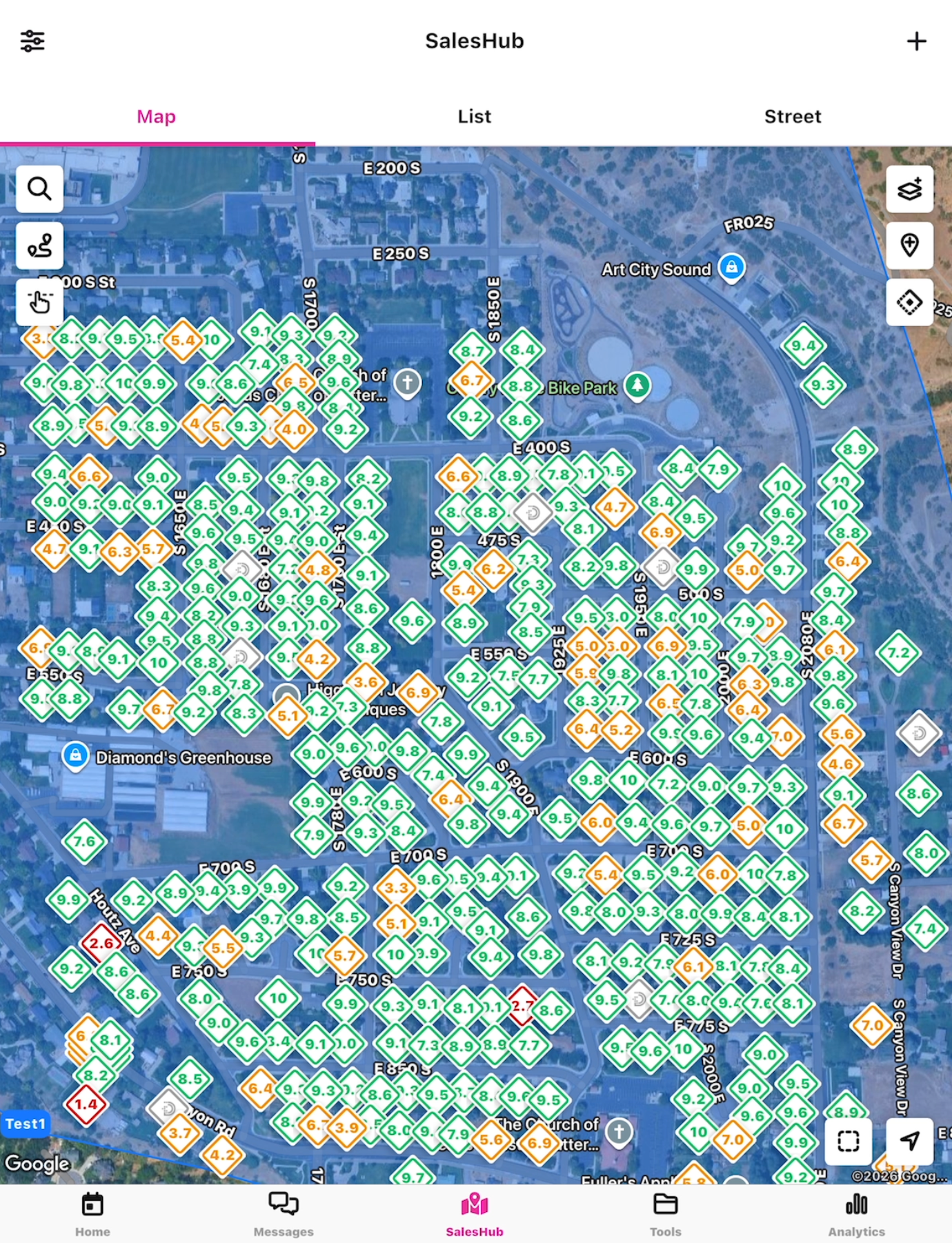Open the map layers button
Image resolution: width=952 pixels, height=1243 pixels.
(909, 188)
